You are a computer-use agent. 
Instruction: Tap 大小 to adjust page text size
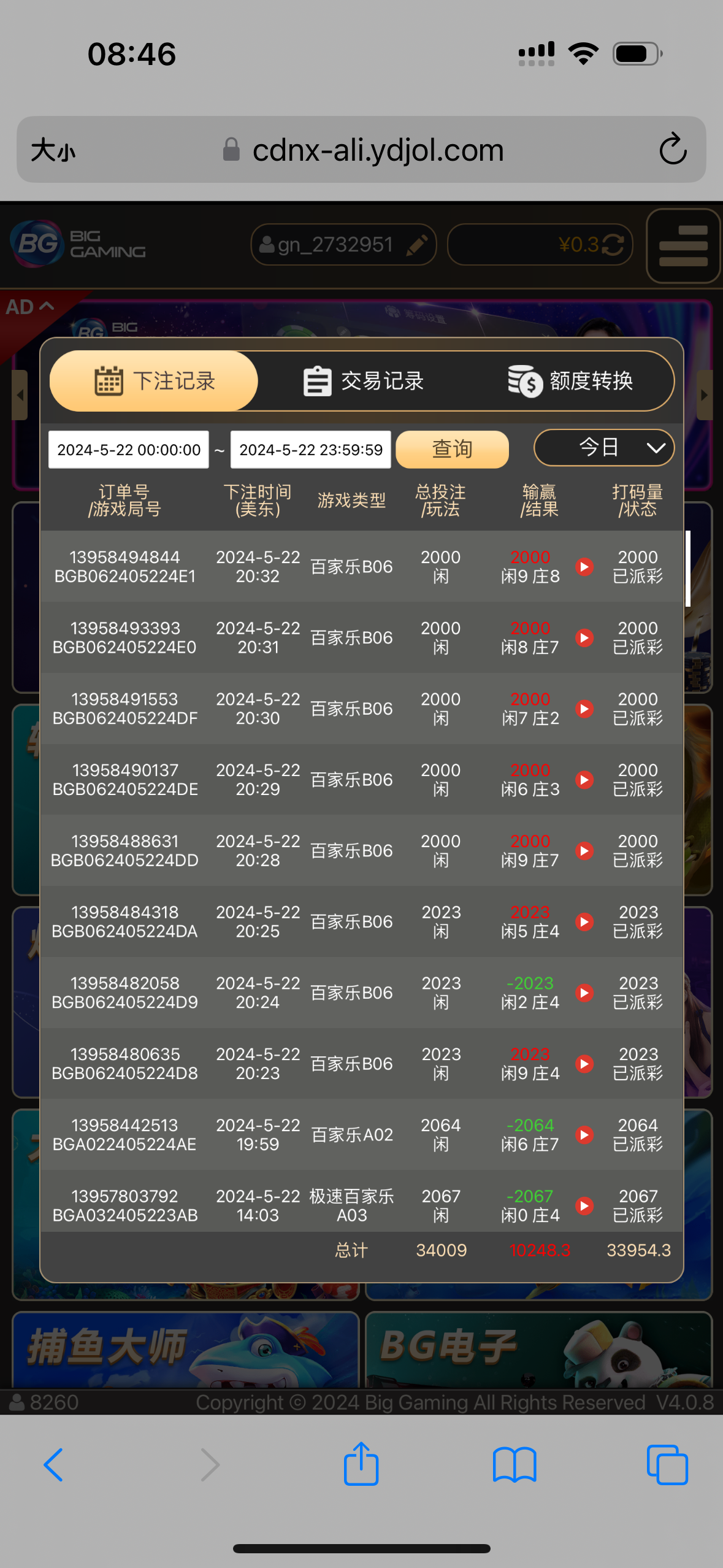pos(53,150)
